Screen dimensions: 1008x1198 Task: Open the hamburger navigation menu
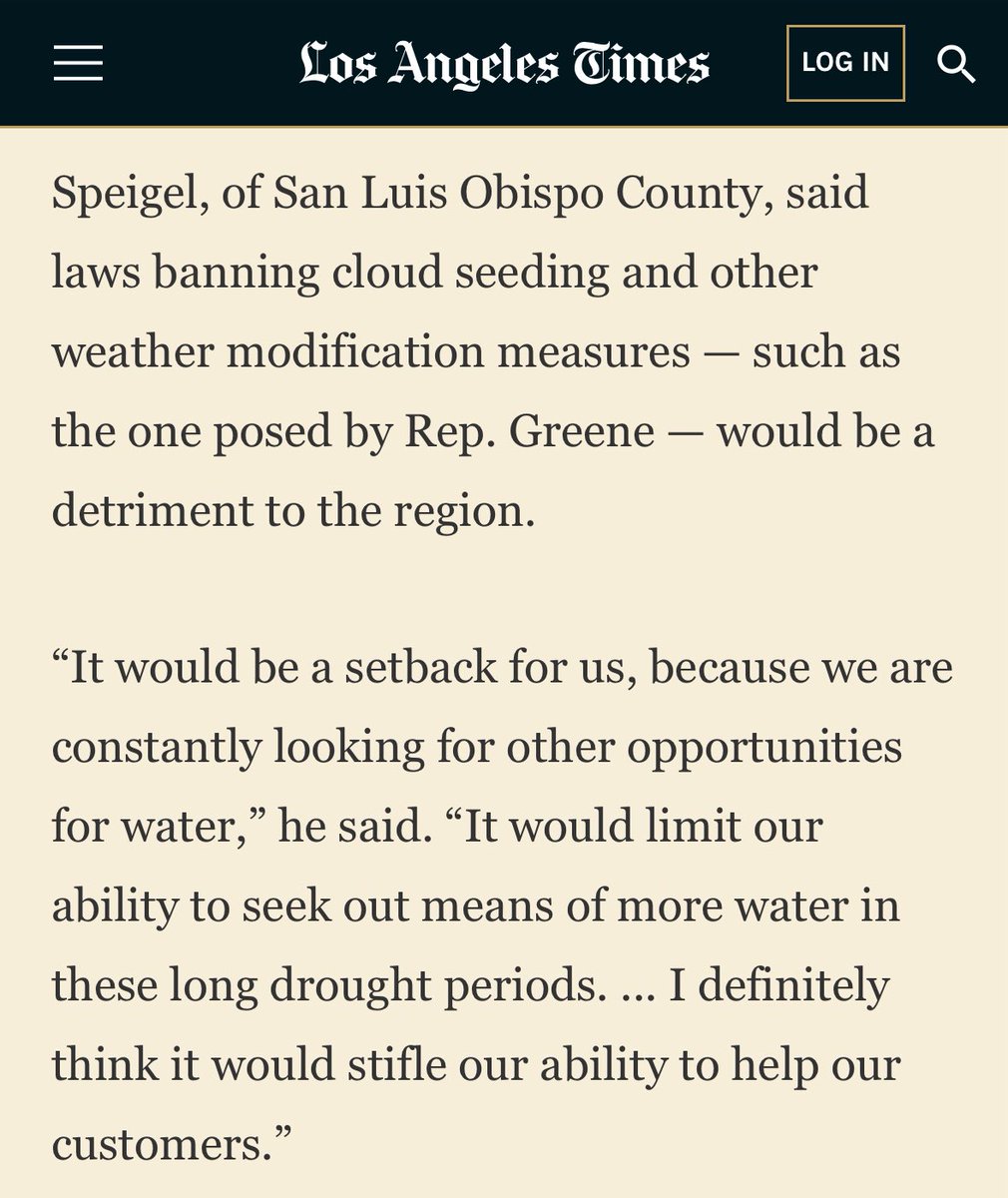78,63
